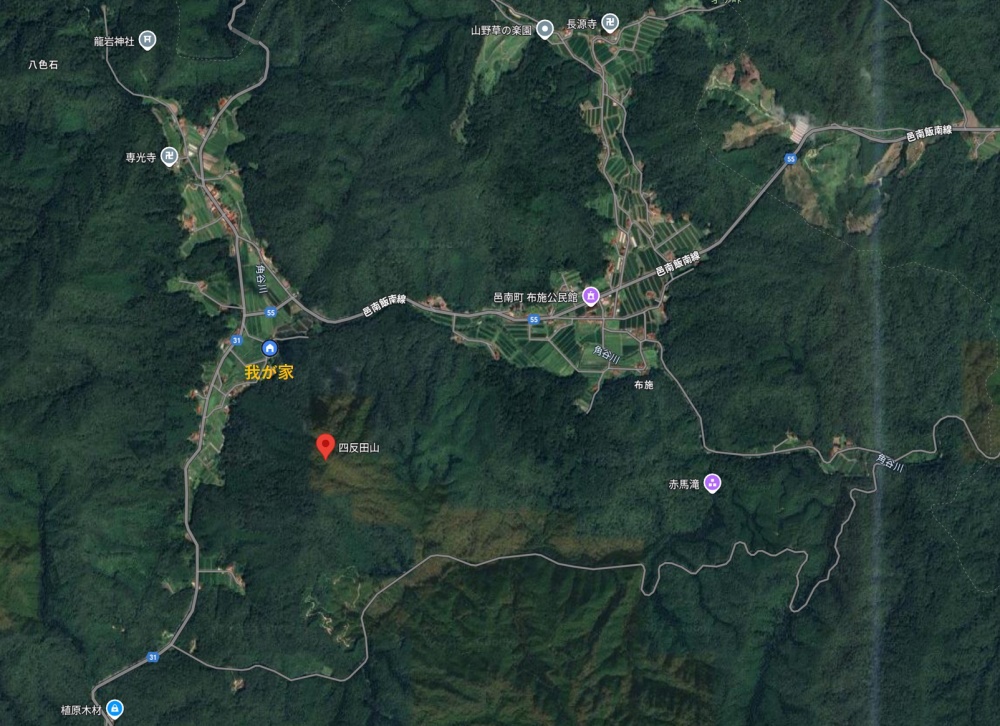Select the 邑南町 布施公民館 marker

591,295
